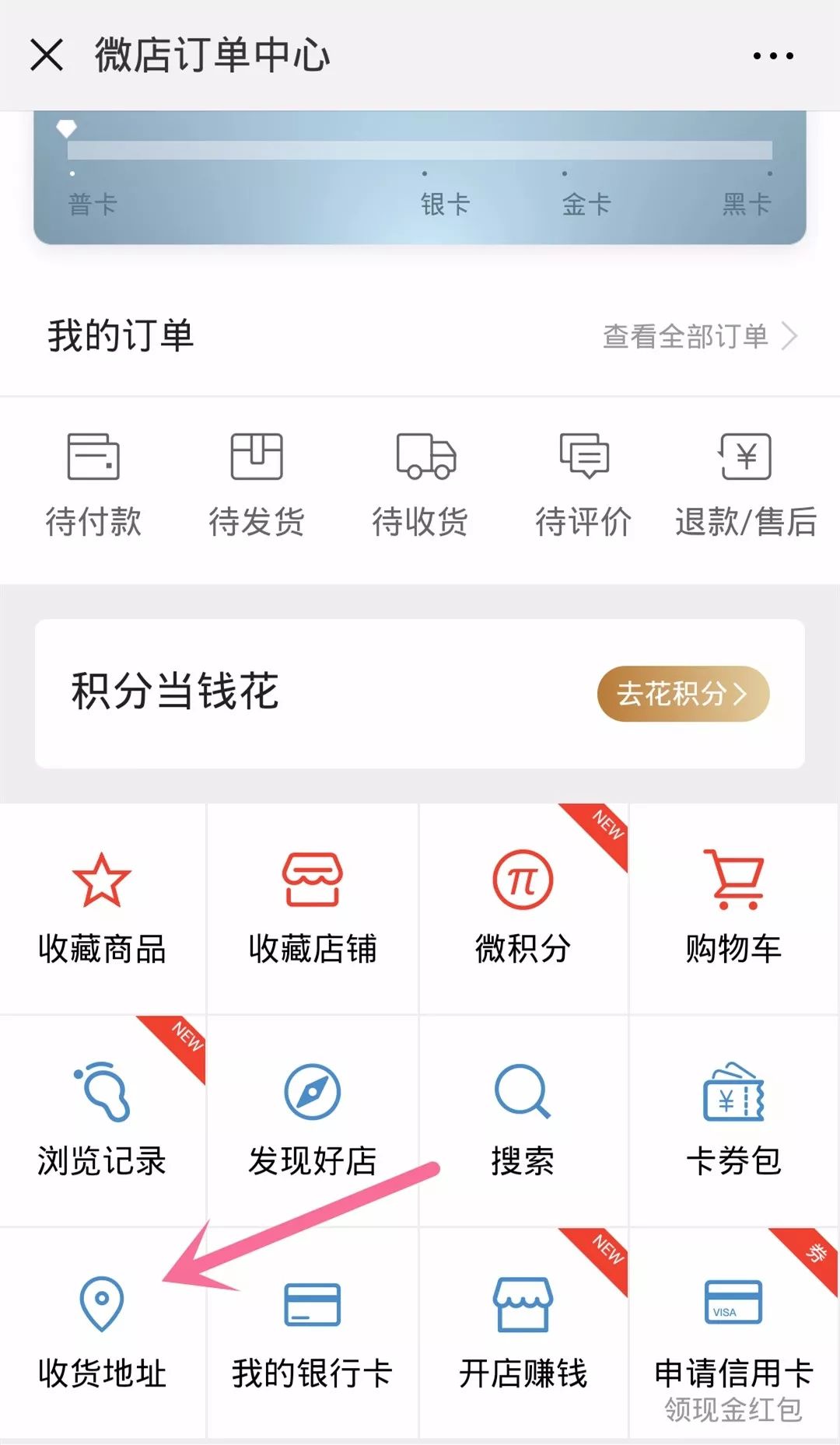View 浏览记录 browsing history
The height and width of the screenshot is (1445, 840).
(x=102, y=1121)
